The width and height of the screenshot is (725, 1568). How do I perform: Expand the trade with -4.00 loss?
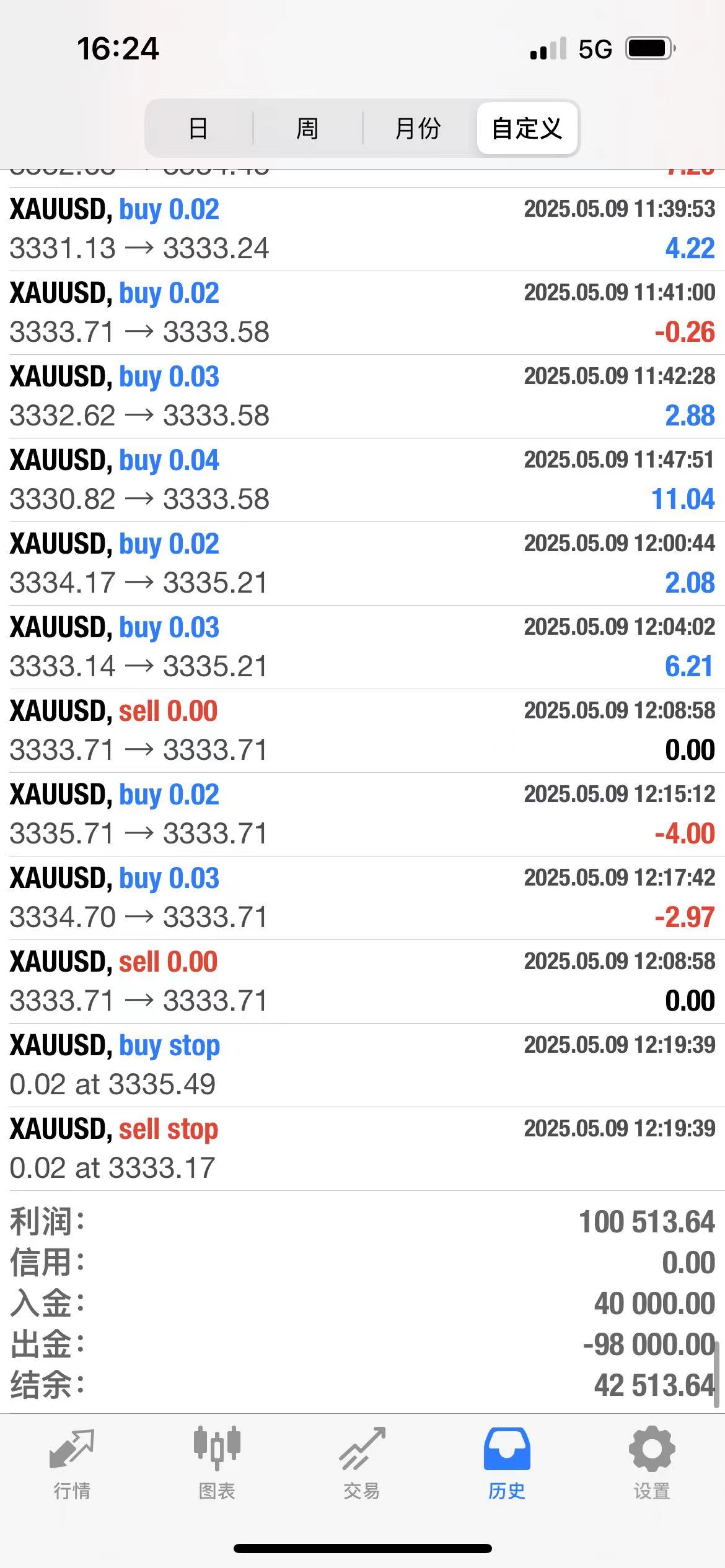pyautogui.click(x=362, y=814)
